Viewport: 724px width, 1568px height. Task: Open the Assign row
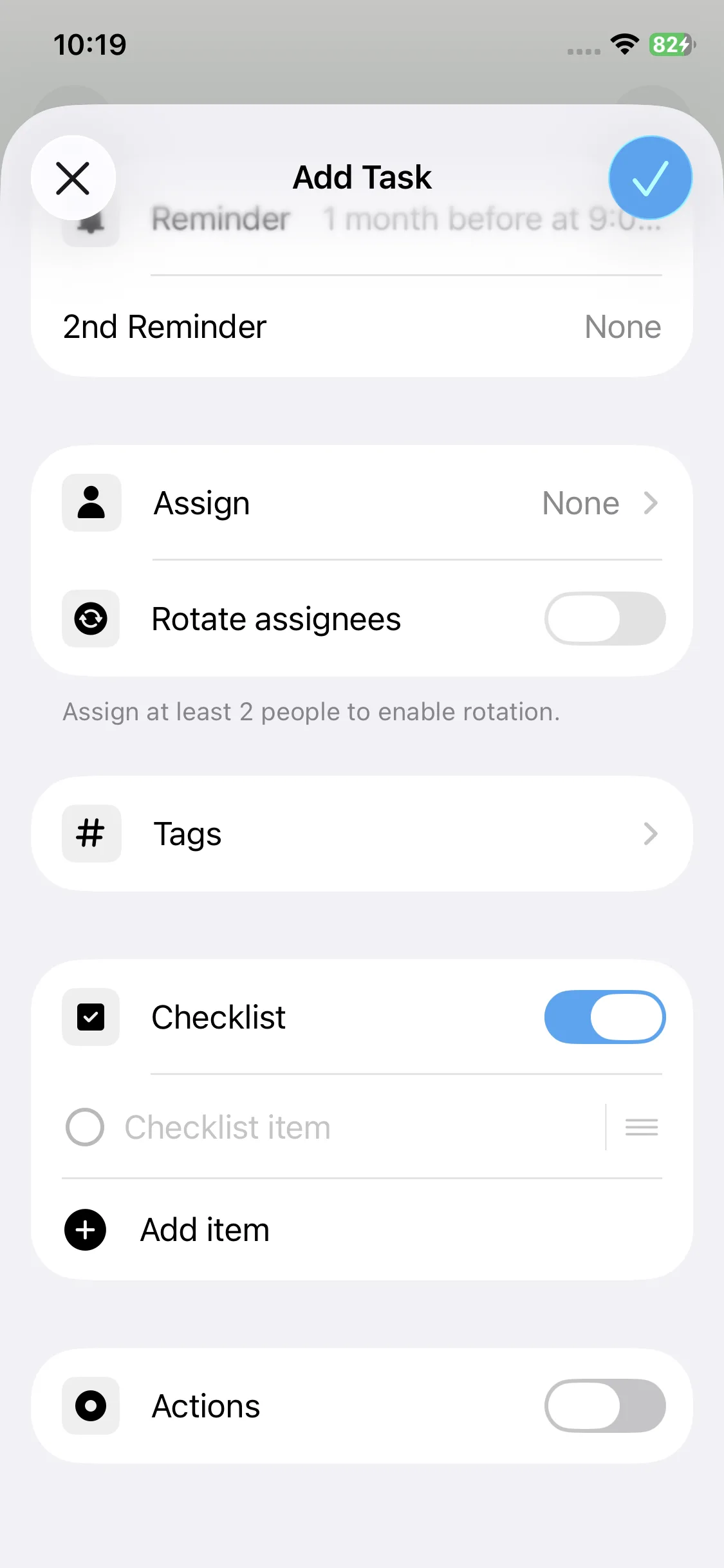tap(362, 503)
